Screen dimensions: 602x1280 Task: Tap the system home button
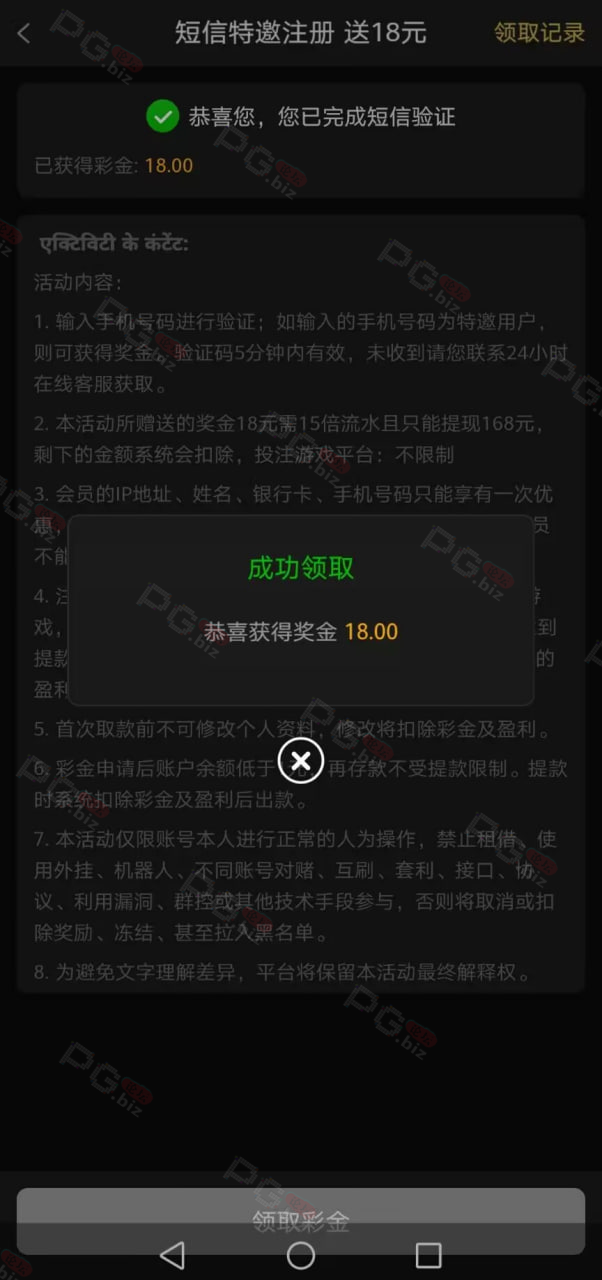pyautogui.click(x=300, y=1255)
